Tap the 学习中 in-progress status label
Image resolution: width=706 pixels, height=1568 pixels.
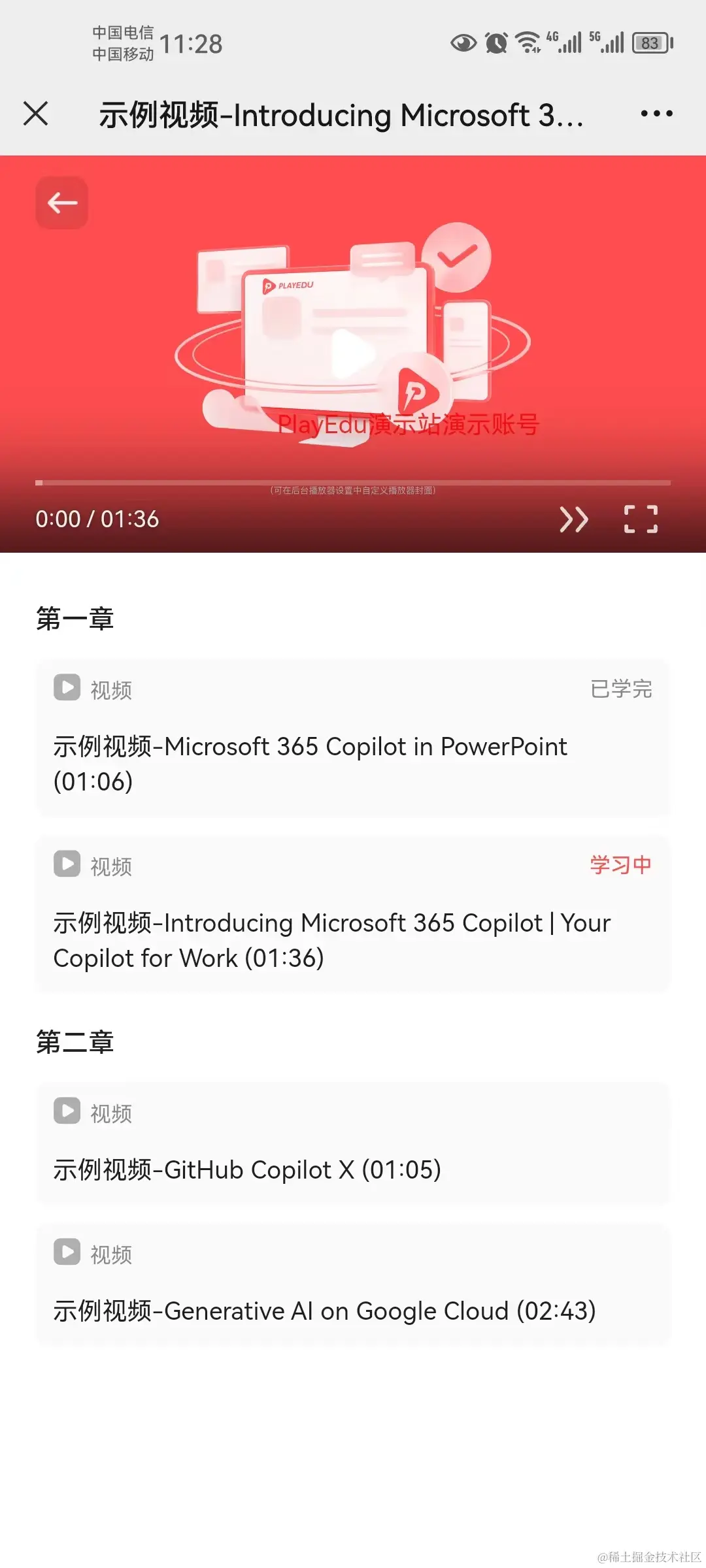point(620,864)
